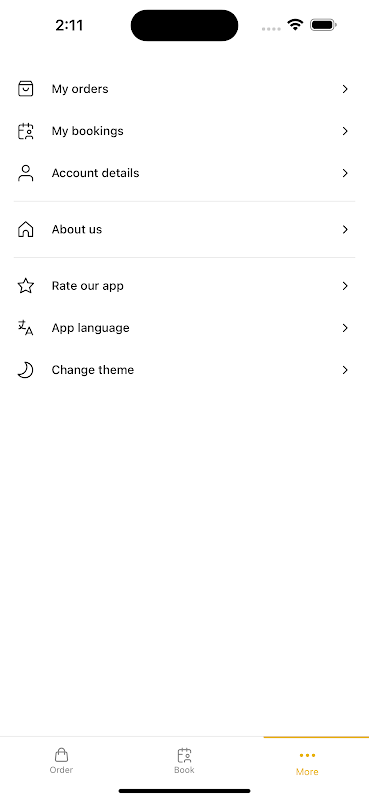Switch to the Book tab
Viewport: 369px width, 800px height.
click(x=184, y=761)
